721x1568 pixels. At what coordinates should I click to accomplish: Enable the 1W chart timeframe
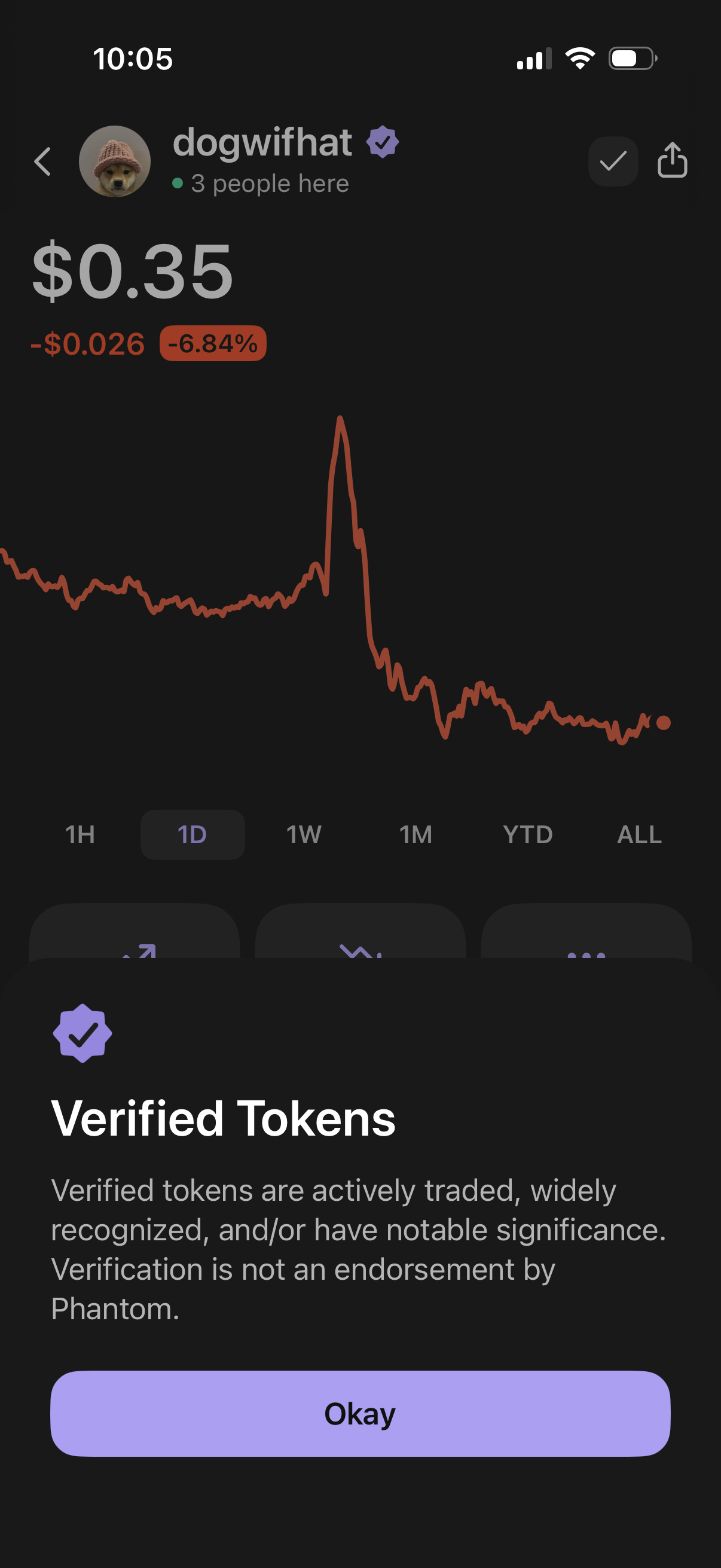[304, 835]
